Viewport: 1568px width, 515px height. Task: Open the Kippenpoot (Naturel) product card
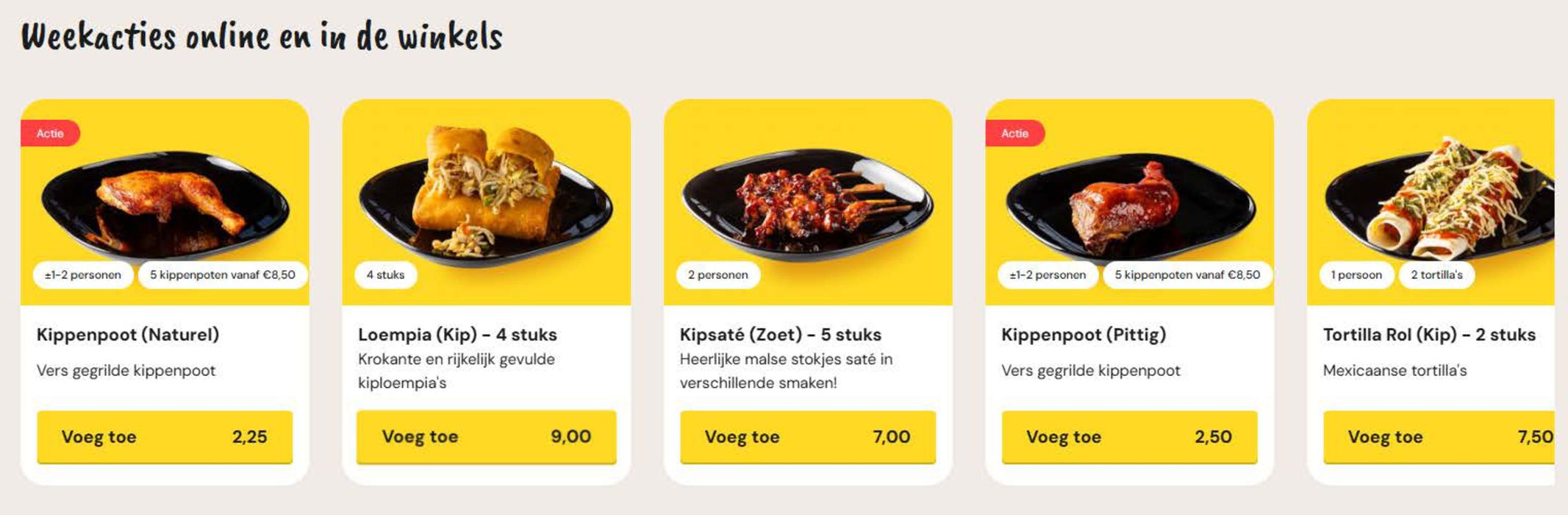[128, 335]
